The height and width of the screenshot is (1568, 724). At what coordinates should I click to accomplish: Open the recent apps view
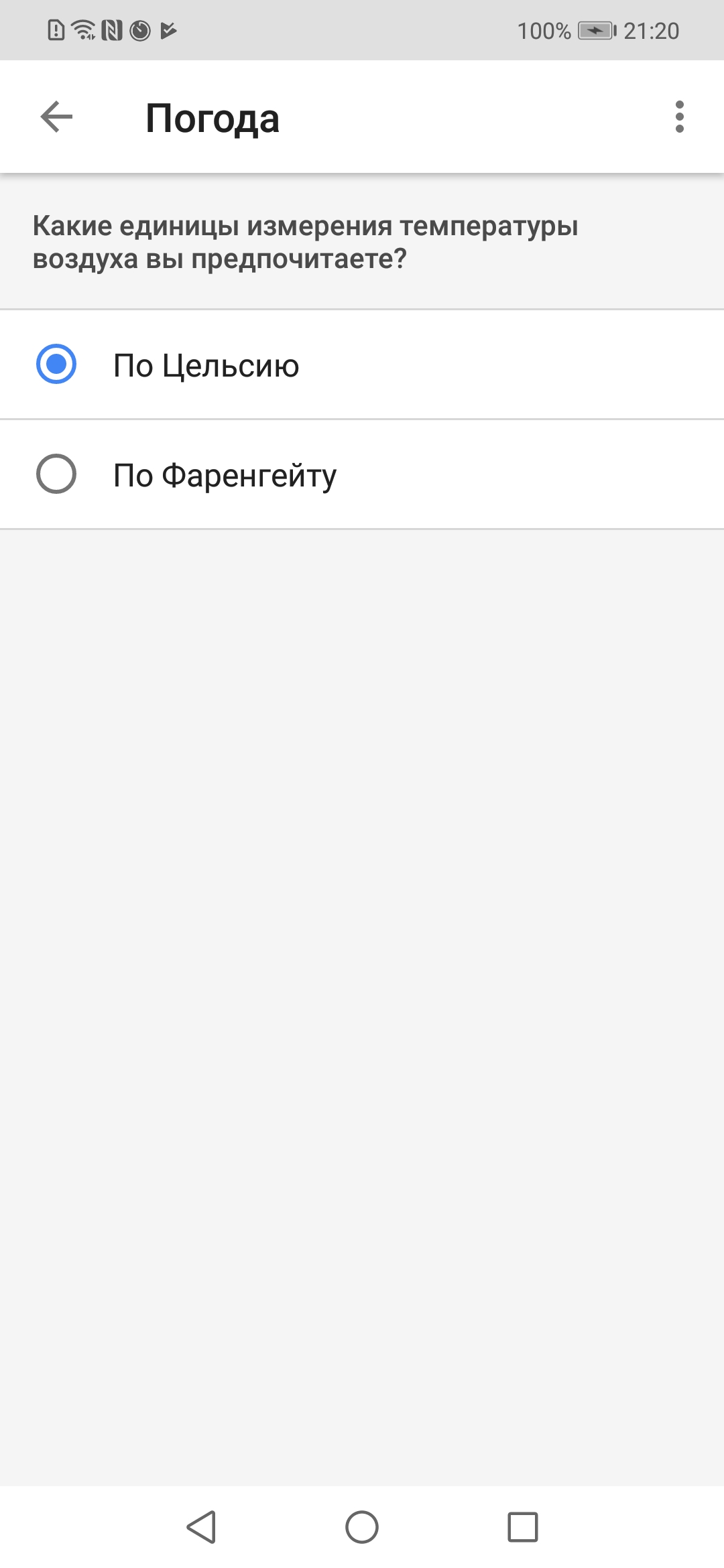pyautogui.click(x=522, y=1527)
